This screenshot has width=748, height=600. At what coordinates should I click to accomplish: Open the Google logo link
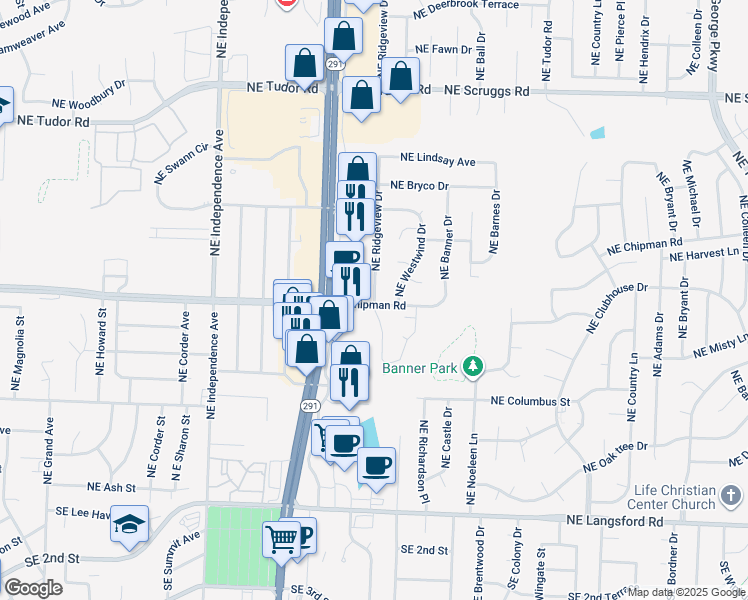(x=34, y=588)
